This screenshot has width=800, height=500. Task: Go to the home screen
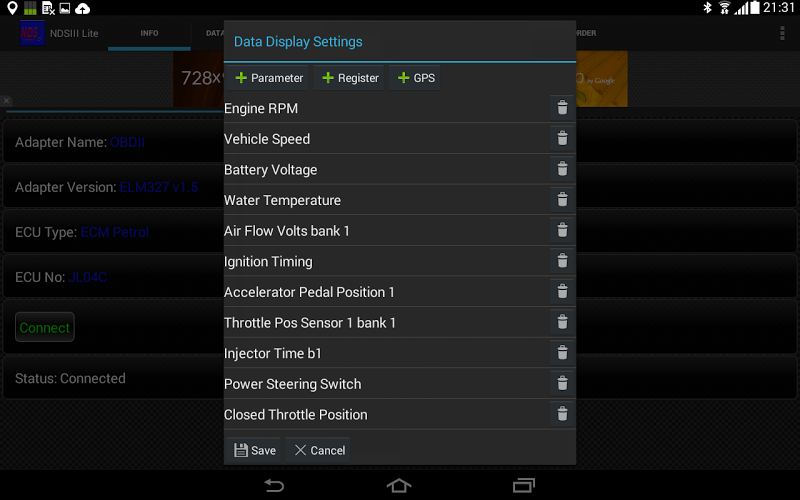[399, 485]
